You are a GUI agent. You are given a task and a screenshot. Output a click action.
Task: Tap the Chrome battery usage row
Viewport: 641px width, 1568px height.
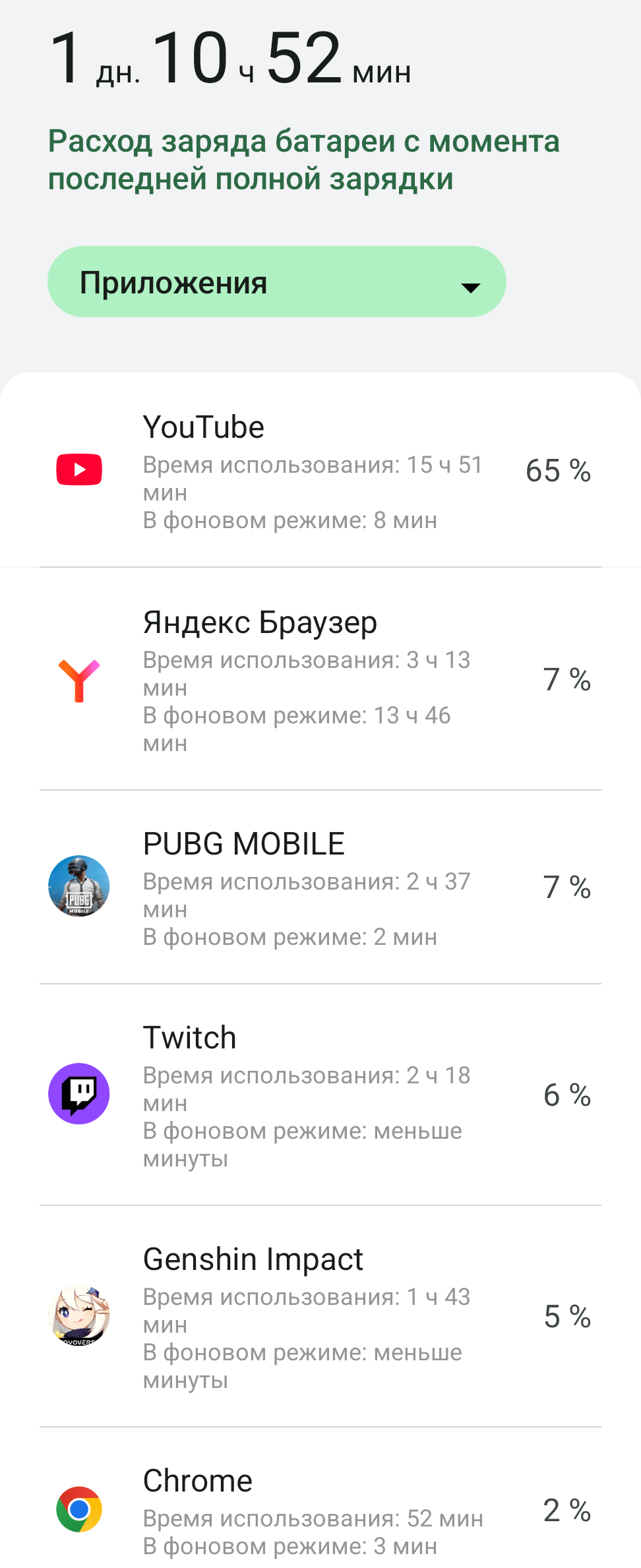pyautogui.click(x=320, y=1510)
